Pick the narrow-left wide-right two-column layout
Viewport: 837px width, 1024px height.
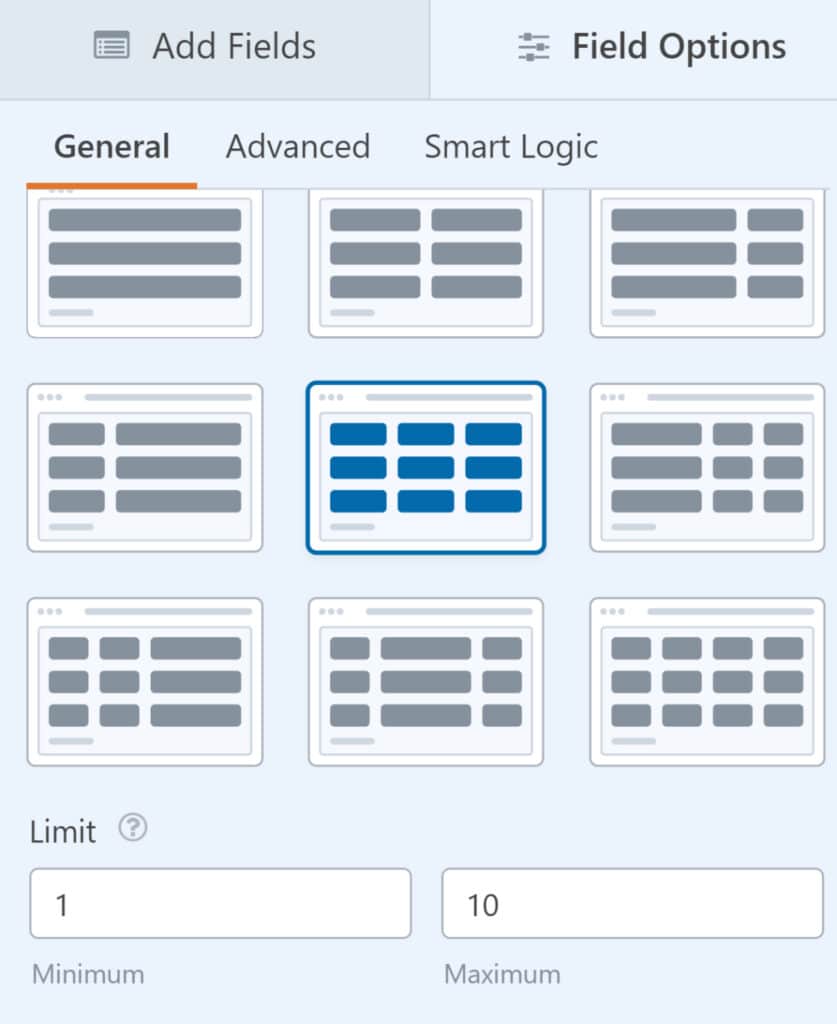[x=145, y=467]
